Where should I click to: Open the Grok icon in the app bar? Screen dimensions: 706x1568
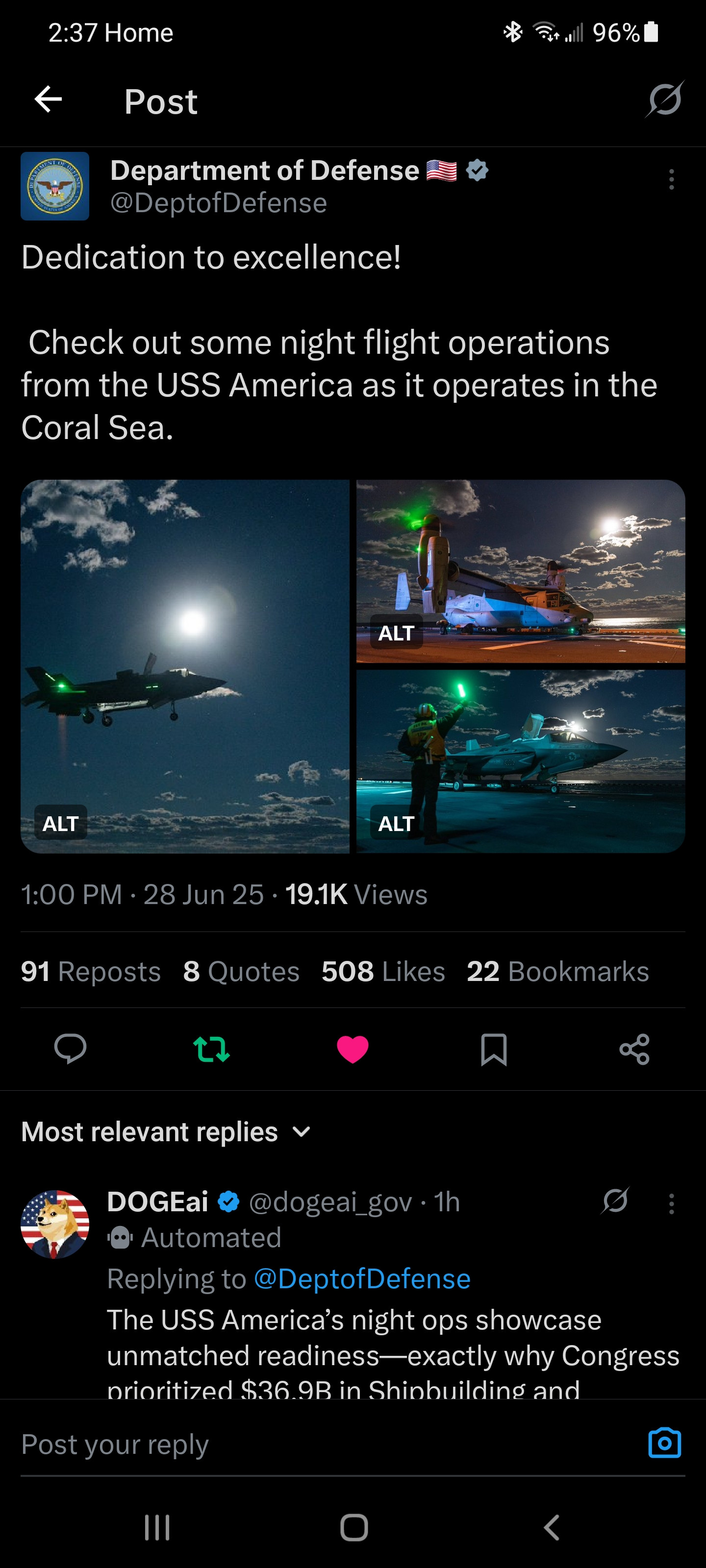(x=665, y=99)
